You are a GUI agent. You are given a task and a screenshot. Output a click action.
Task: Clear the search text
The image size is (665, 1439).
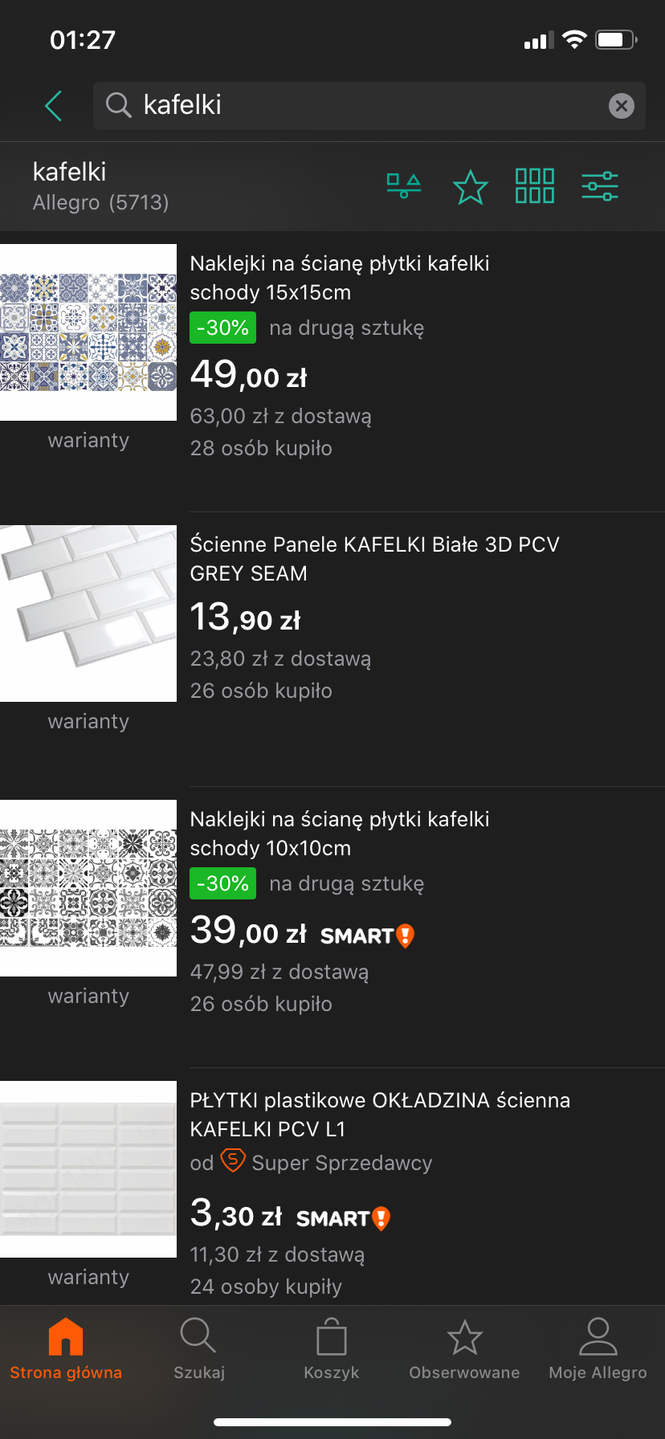(x=621, y=105)
